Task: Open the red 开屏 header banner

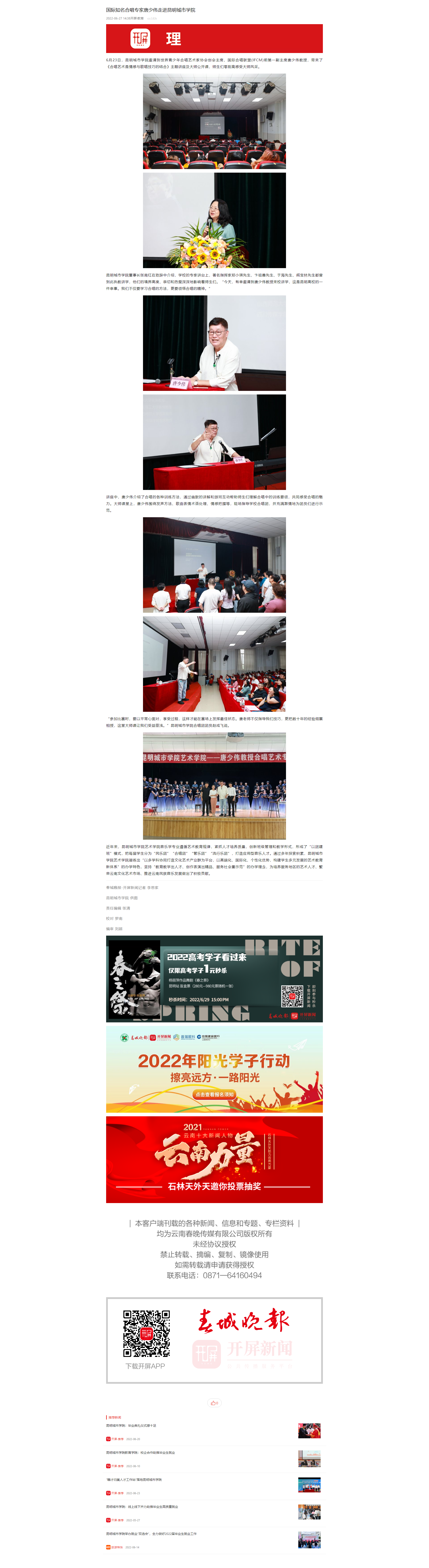Action: pos(214,39)
